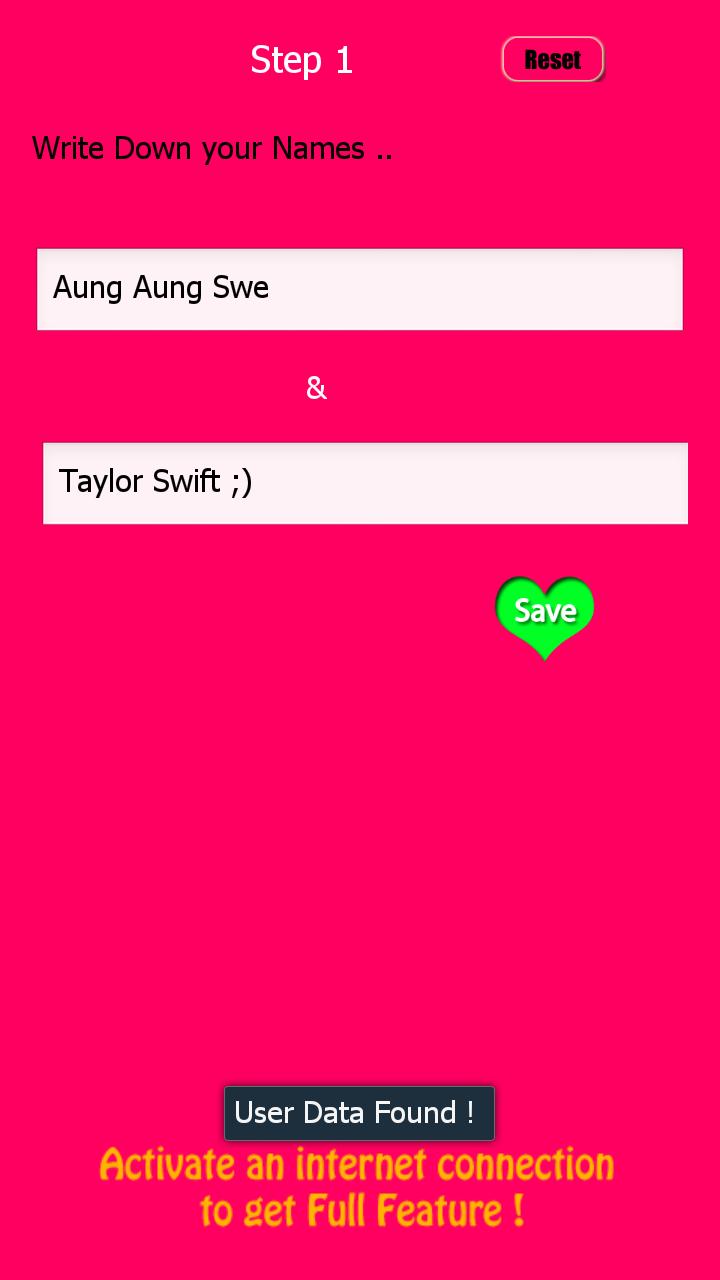Click the rounded Reset control
The width and height of the screenshot is (720, 1280).
tap(552, 59)
